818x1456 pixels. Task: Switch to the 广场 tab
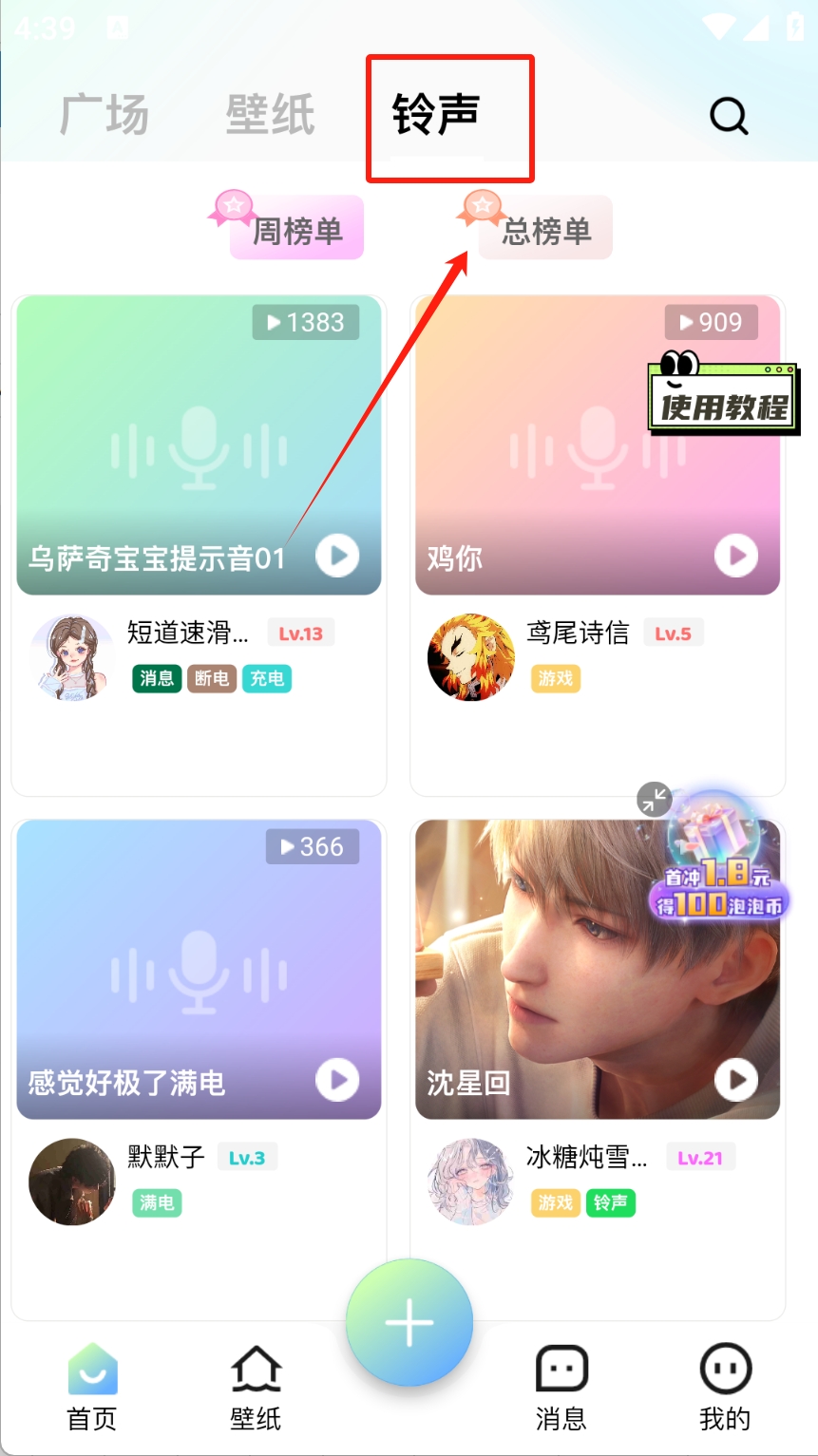[x=105, y=115]
